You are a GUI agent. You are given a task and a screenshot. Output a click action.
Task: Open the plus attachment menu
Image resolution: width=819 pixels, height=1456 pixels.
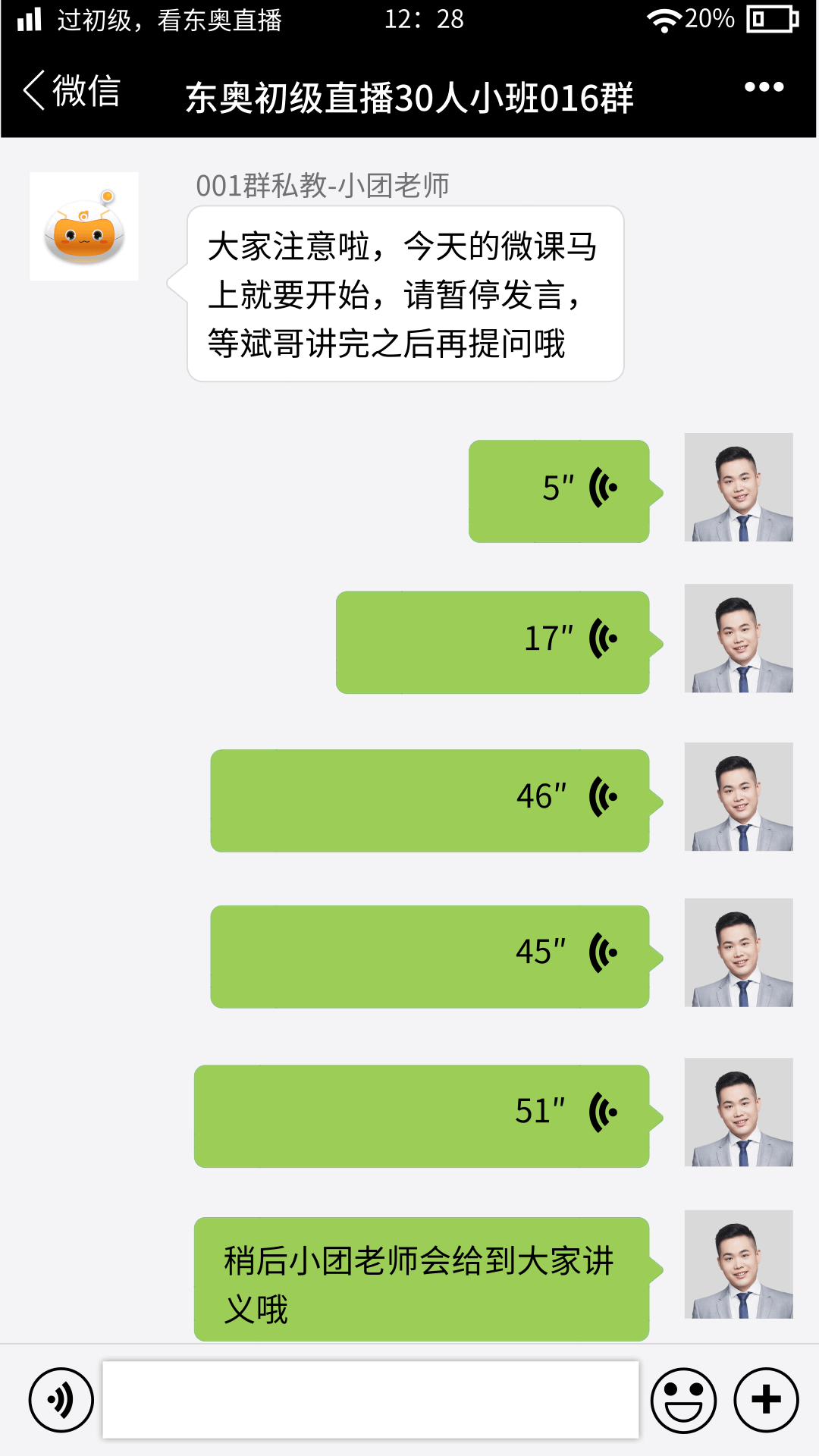(766, 1400)
